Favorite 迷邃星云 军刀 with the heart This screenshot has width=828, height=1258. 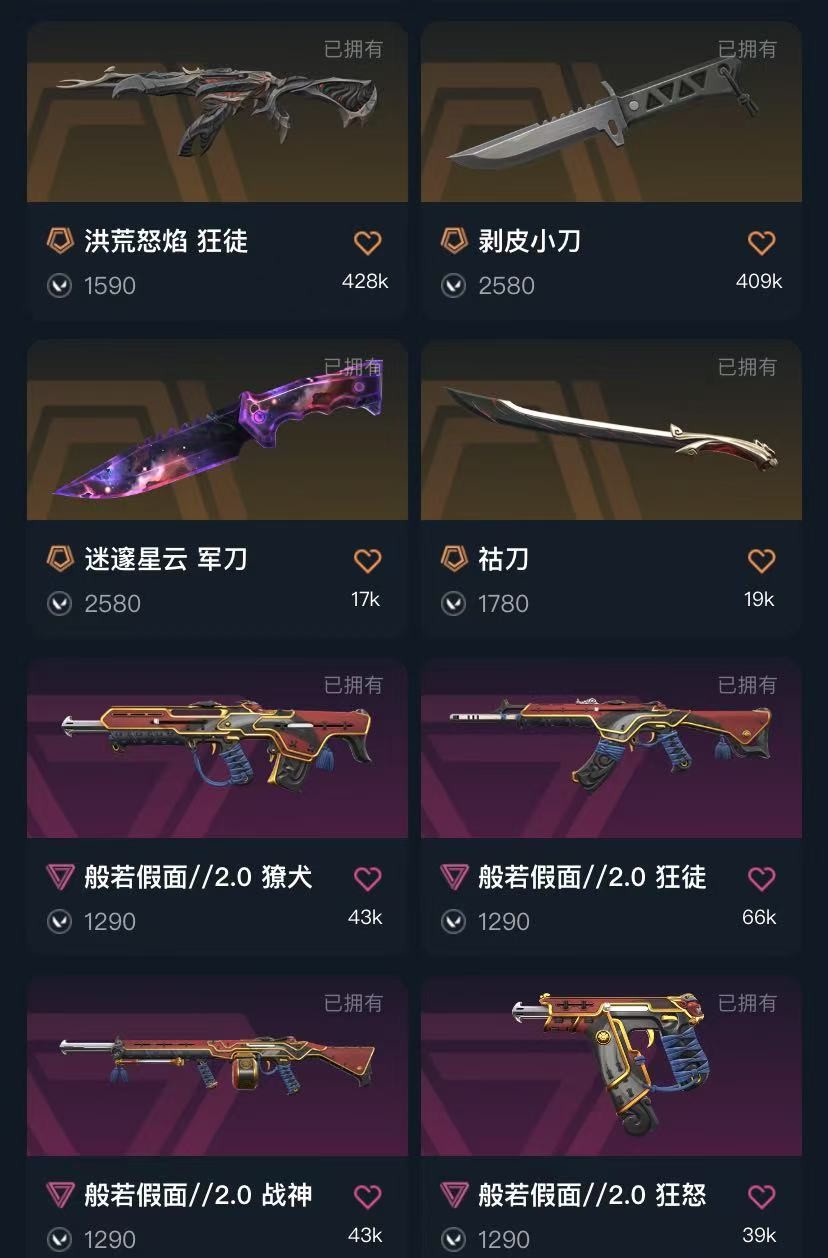[367, 561]
